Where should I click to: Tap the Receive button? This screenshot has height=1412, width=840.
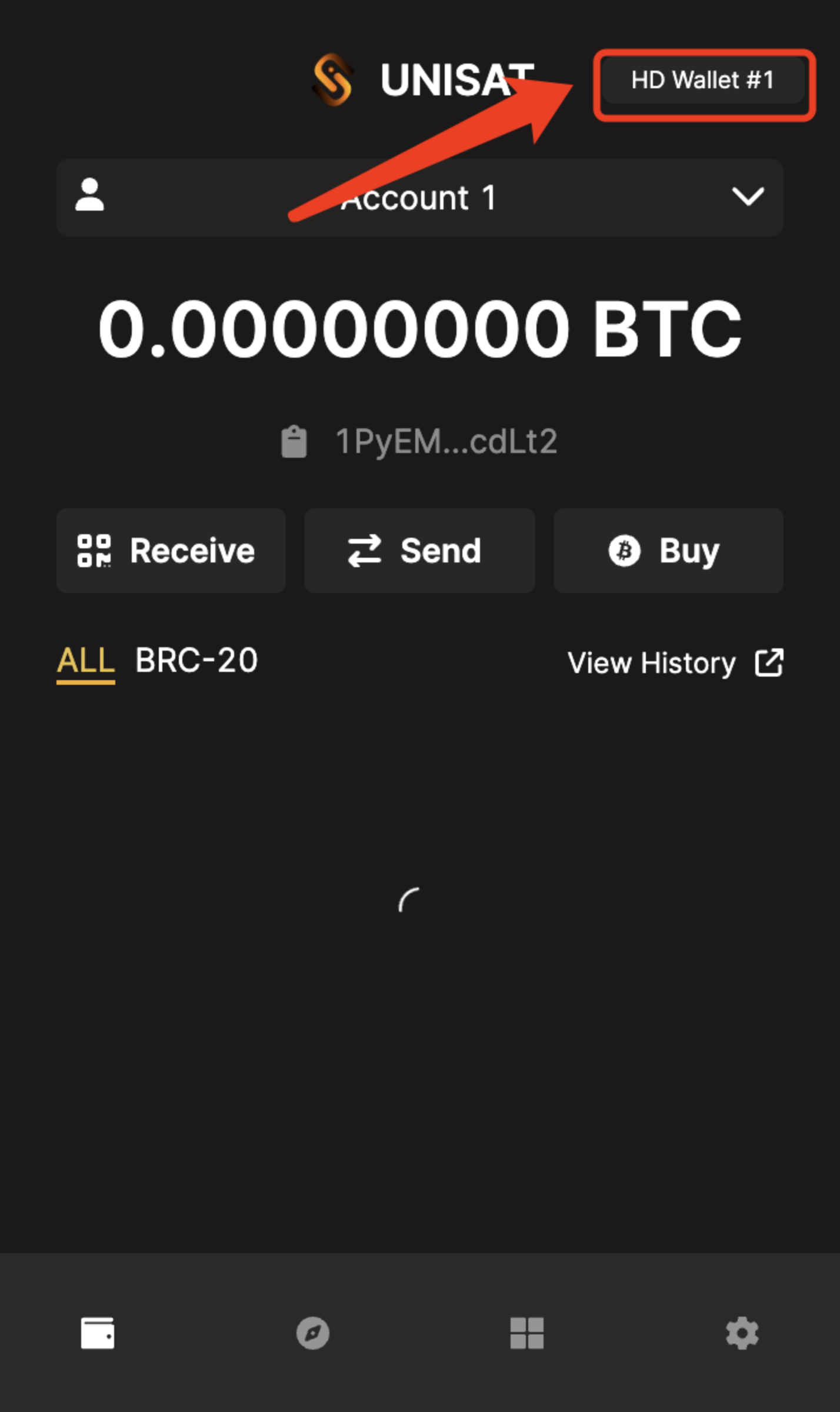(171, 551)
